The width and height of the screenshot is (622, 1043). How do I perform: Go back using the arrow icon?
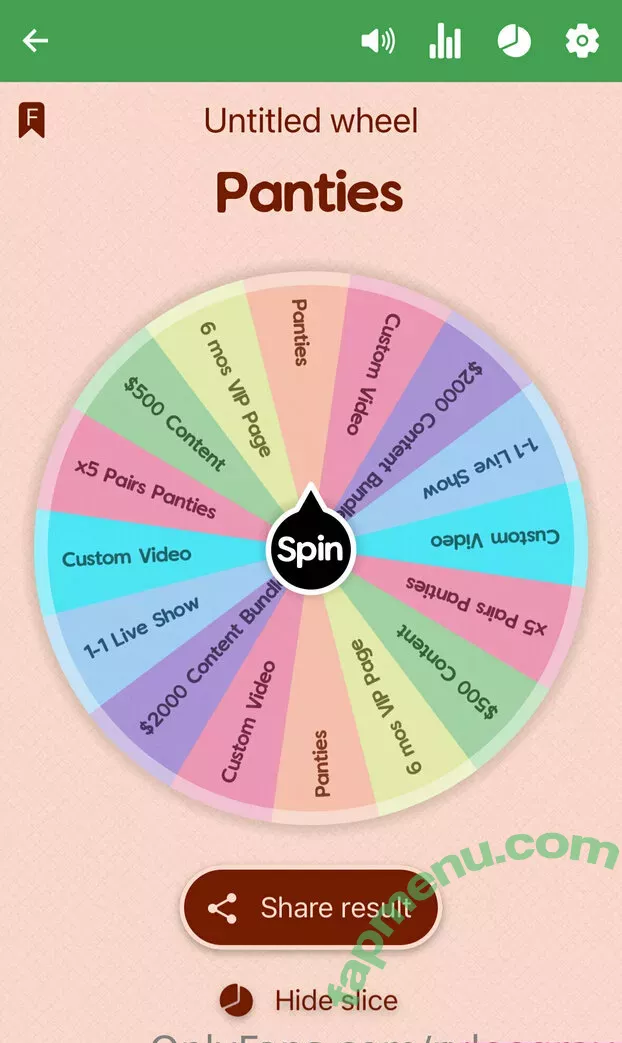[36, 41]
